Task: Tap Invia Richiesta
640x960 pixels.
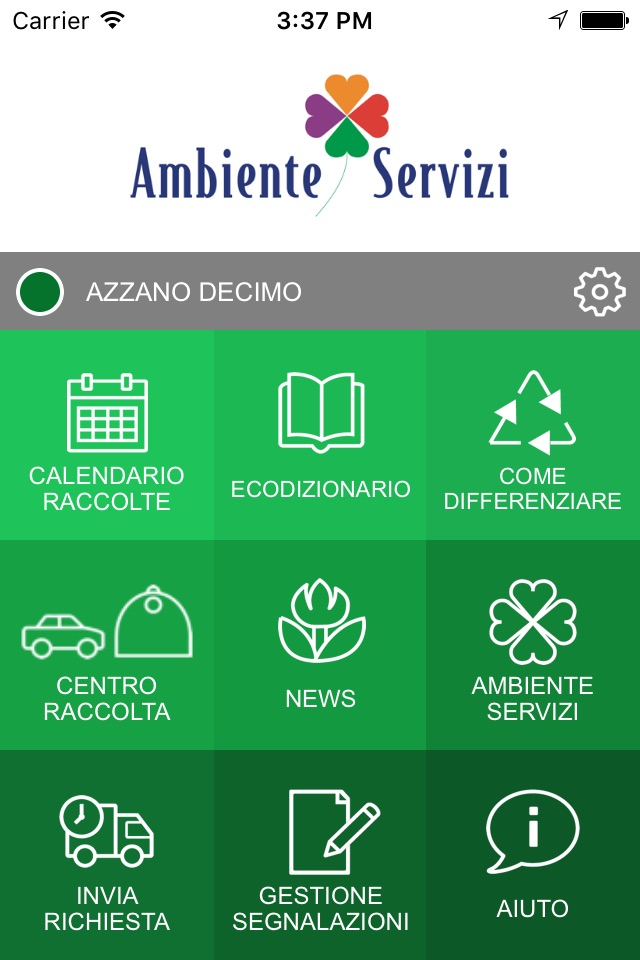Action: point(107,855)
